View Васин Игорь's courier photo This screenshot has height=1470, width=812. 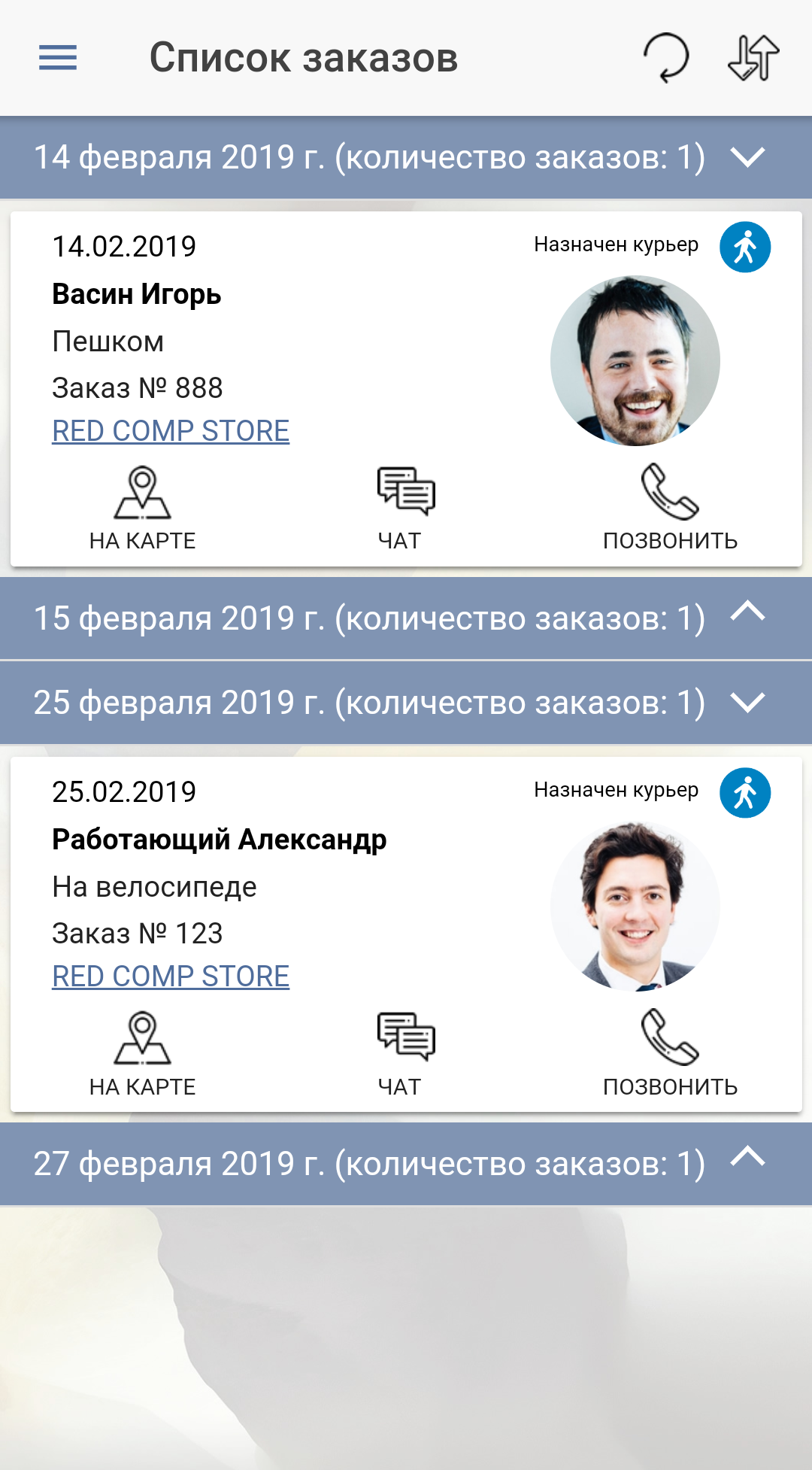[x=635, y=361]
